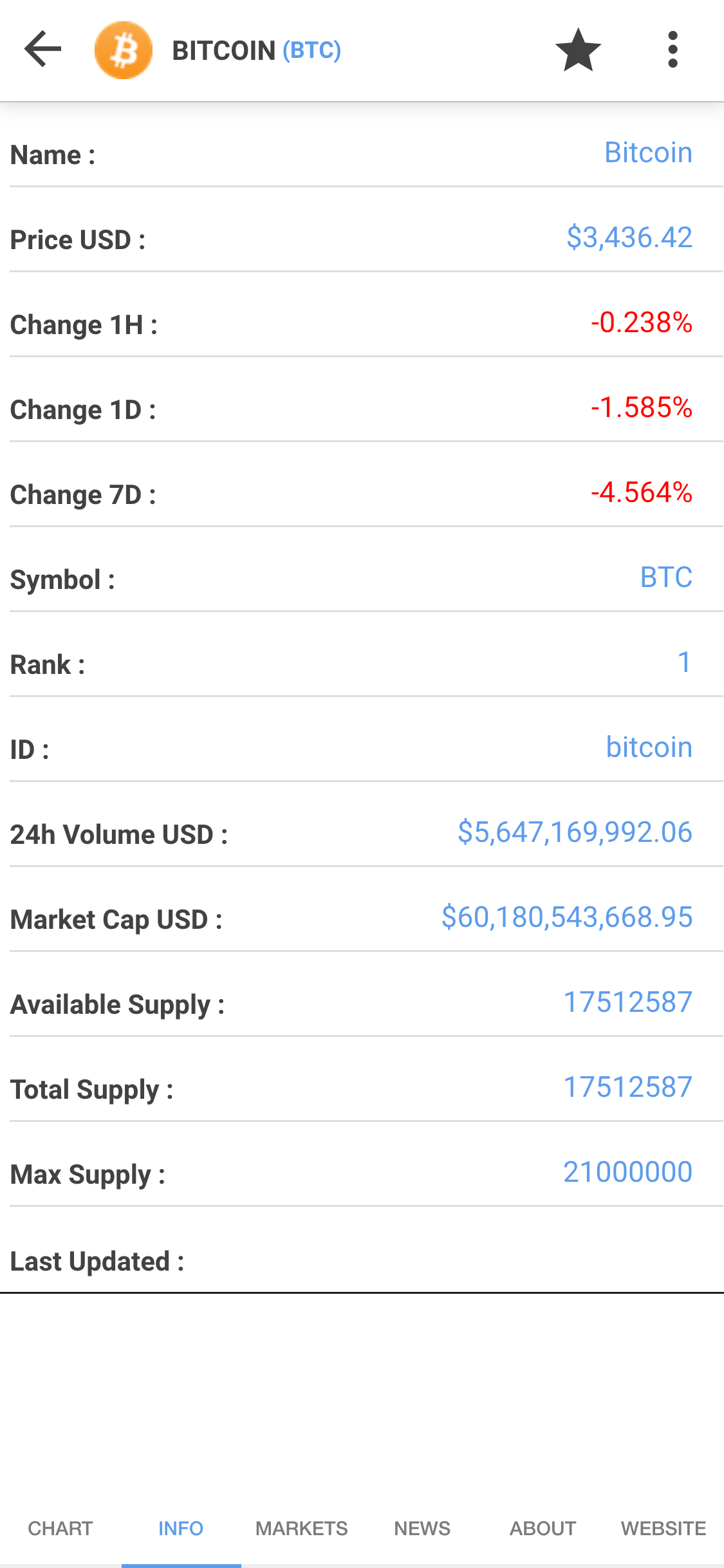The height and width of the screenshot is (1568, 724).
Task: Switch to the Markets tab
Action: click(x=301, y=1528)
